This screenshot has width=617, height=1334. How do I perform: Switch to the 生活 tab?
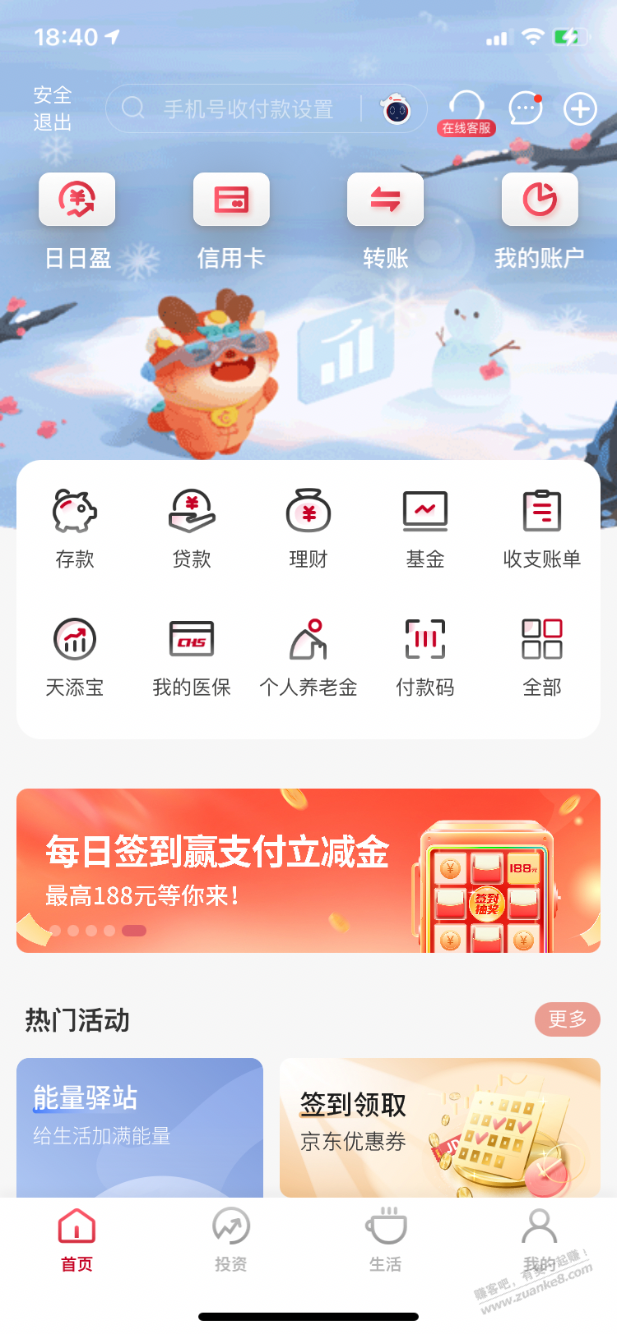[385, 1239]
